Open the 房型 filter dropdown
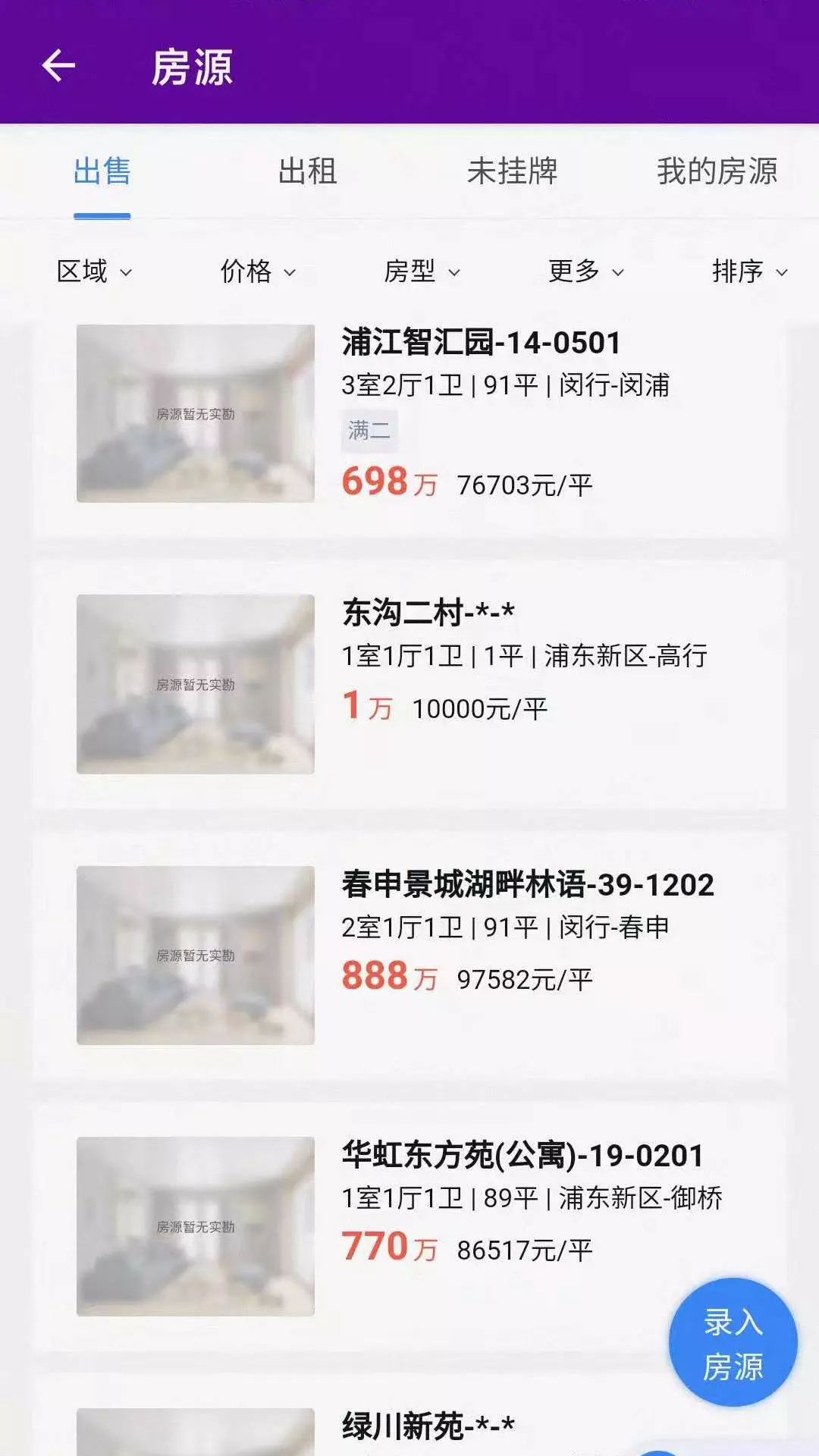Viewport: 819px width, 1456px height. click(x=422, y=271)
